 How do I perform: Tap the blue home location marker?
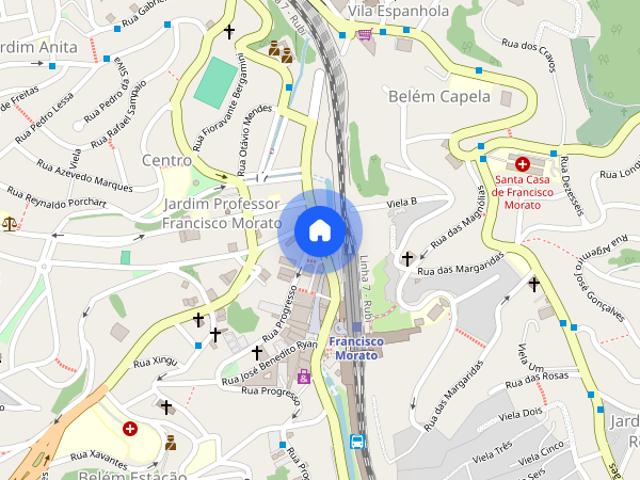point(320,231)
